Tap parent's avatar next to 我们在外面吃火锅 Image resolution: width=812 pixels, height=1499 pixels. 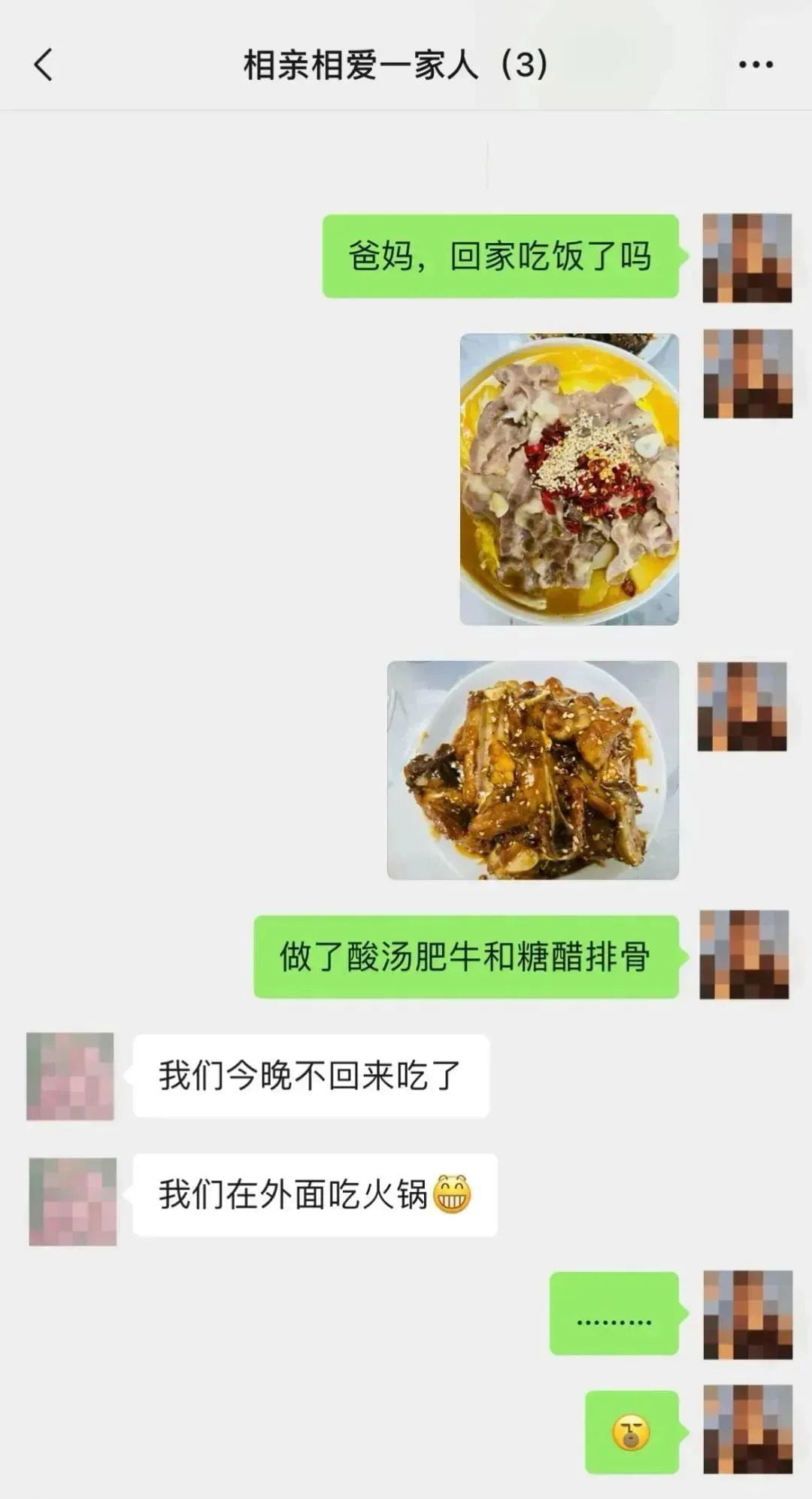72,1201
